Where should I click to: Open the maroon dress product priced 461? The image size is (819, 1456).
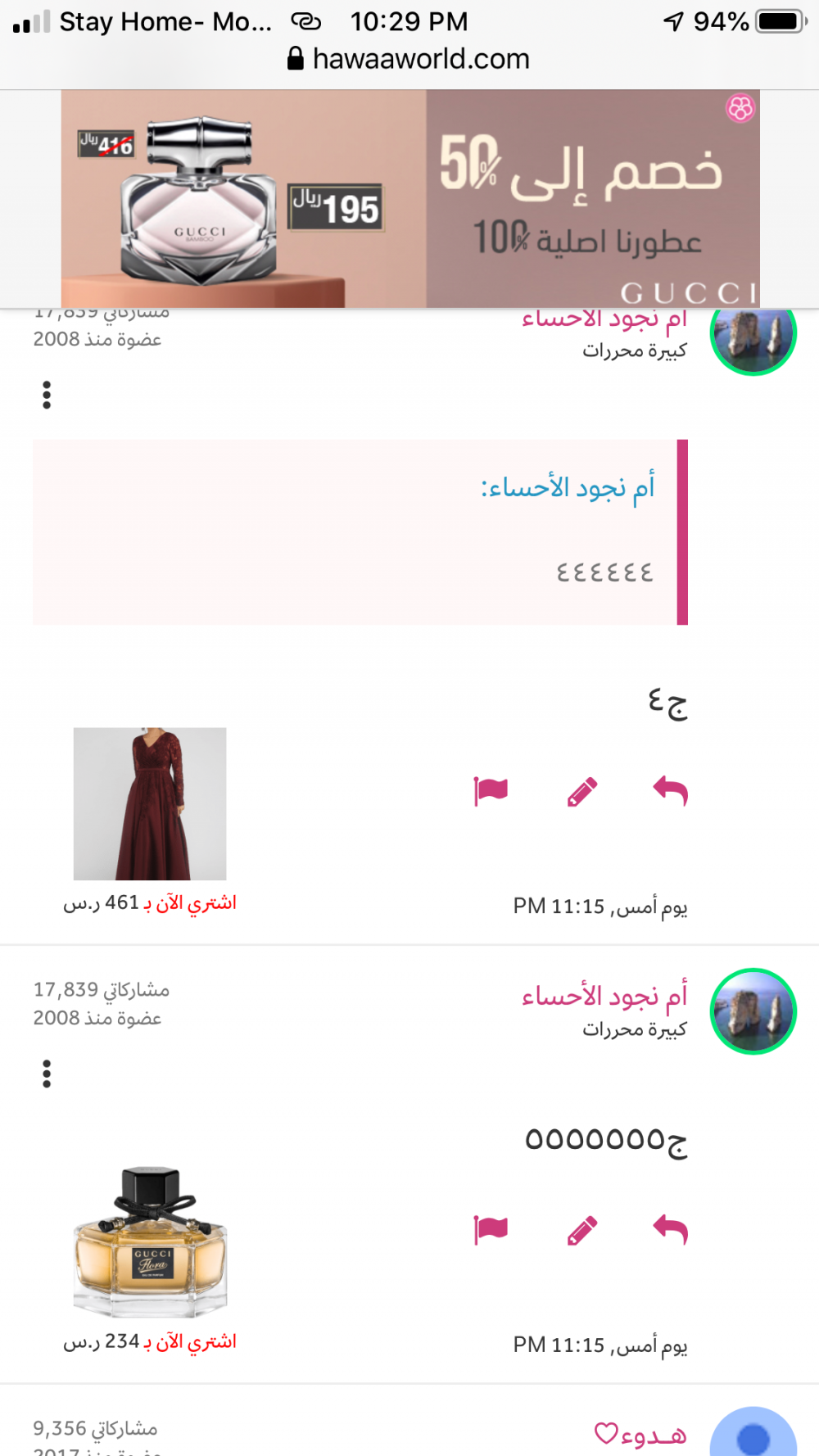[150, 803]
